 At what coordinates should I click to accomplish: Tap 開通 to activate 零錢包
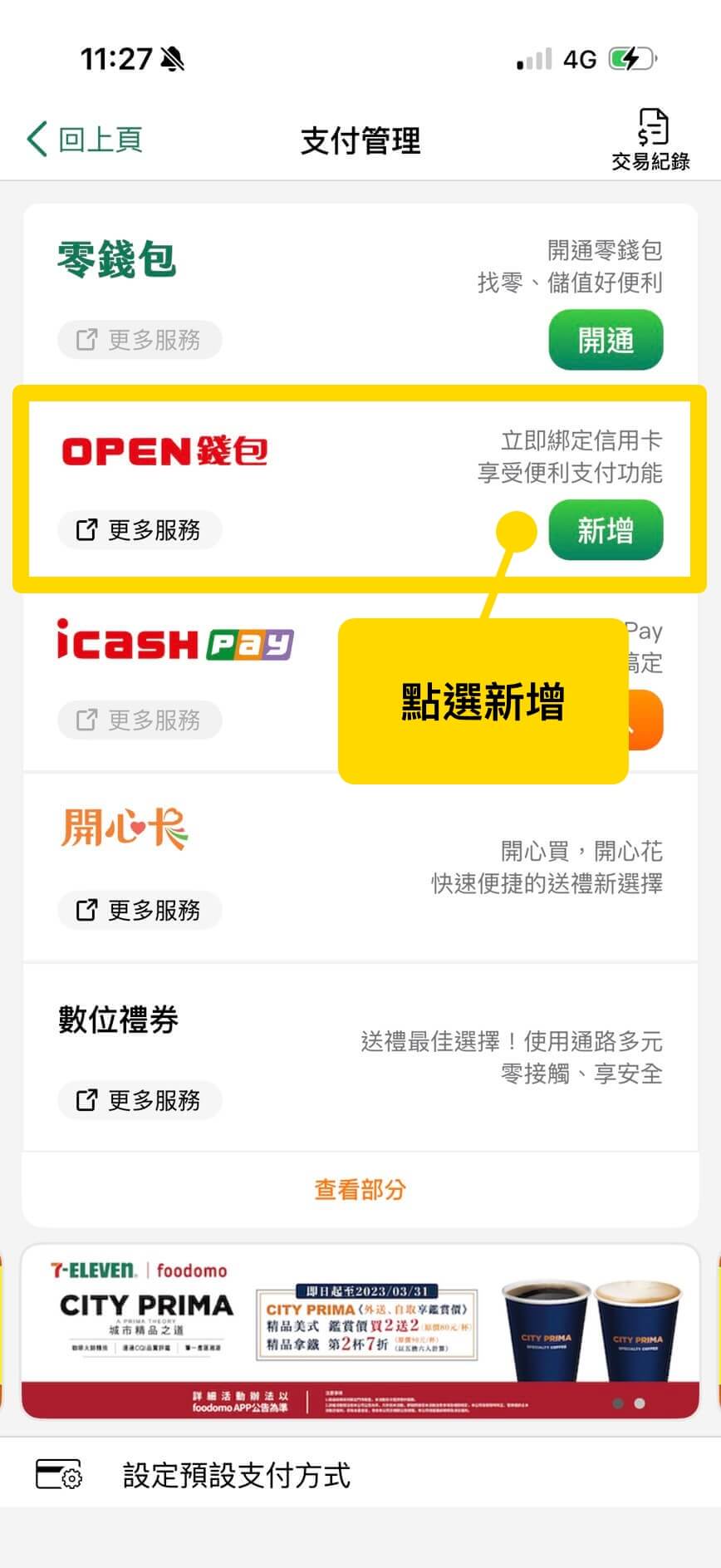606,340
